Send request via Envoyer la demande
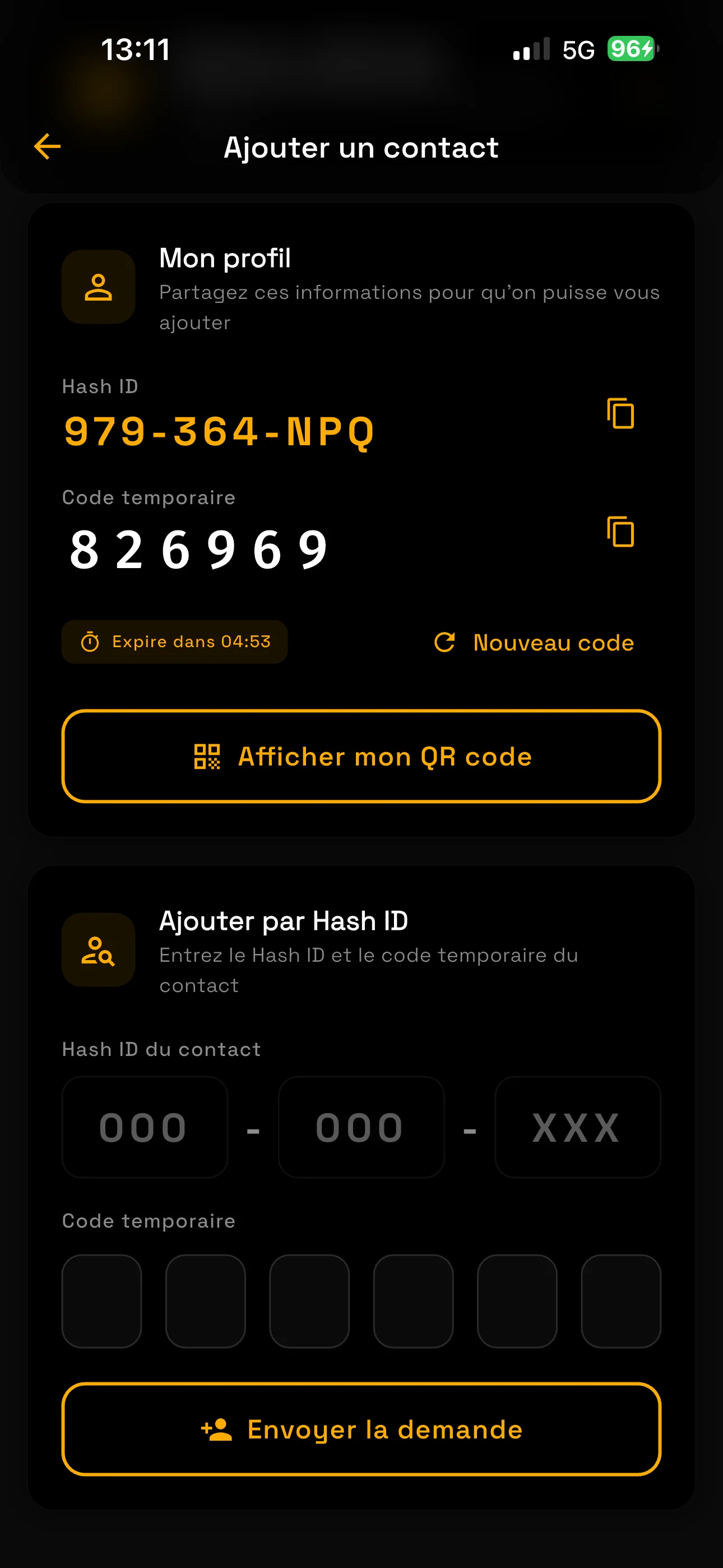The height and width of the screenshot is (1568, 723). click(x=361, y=1431)
